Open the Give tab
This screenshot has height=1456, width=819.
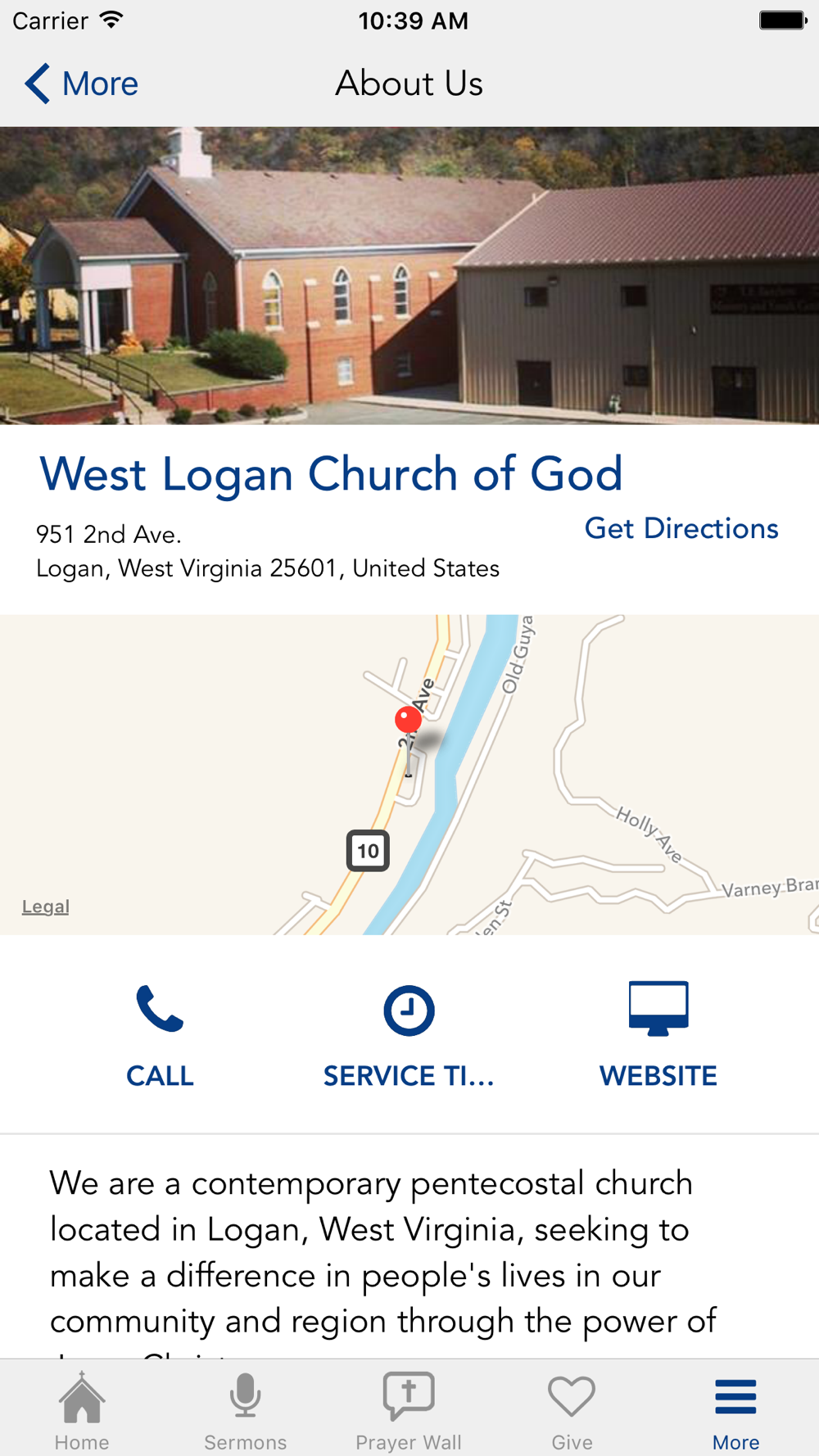572,1410
